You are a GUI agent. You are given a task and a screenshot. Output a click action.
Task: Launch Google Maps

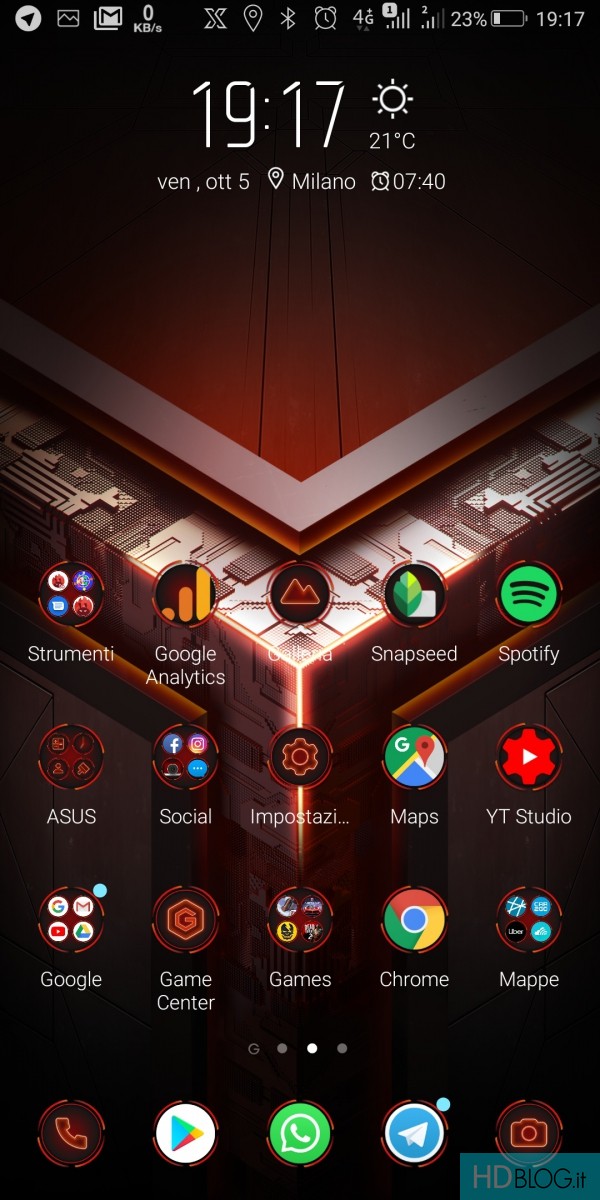click(414, 757)
